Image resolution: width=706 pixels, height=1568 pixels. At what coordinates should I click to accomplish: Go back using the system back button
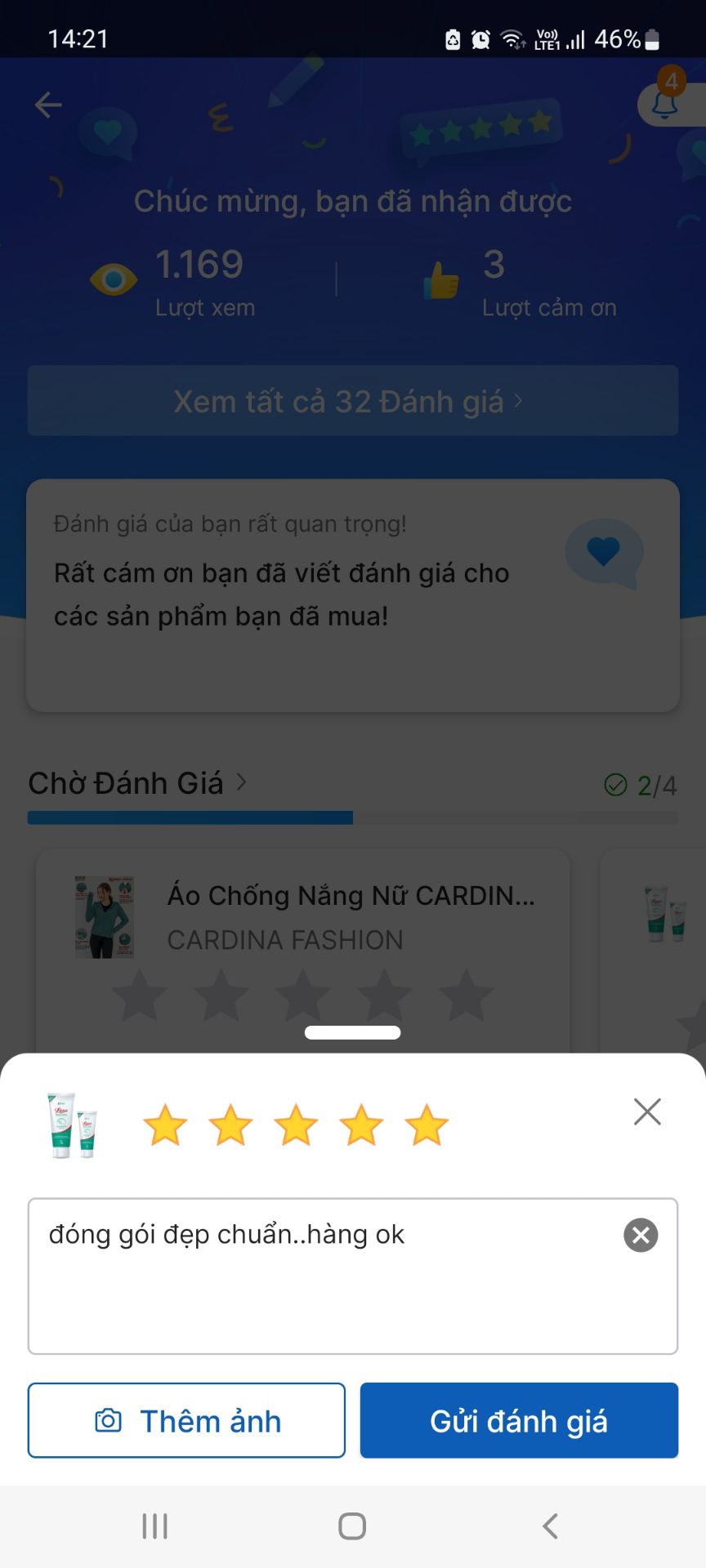pos(551,1526)
